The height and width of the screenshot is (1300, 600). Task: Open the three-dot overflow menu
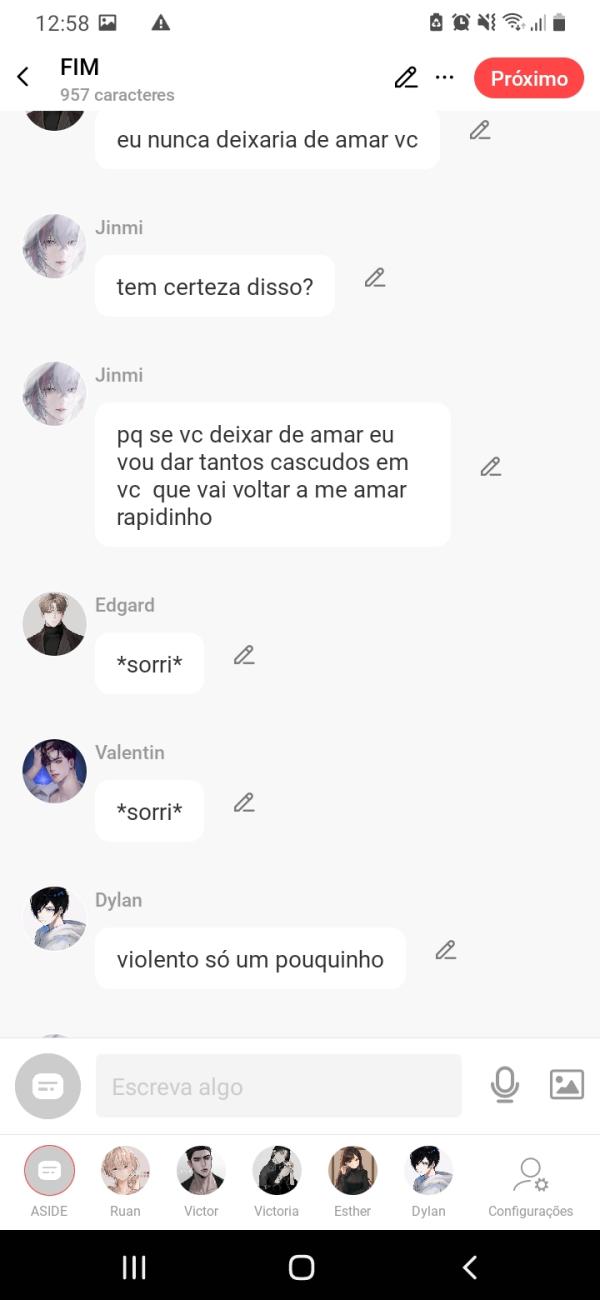(x=445, y=78)
